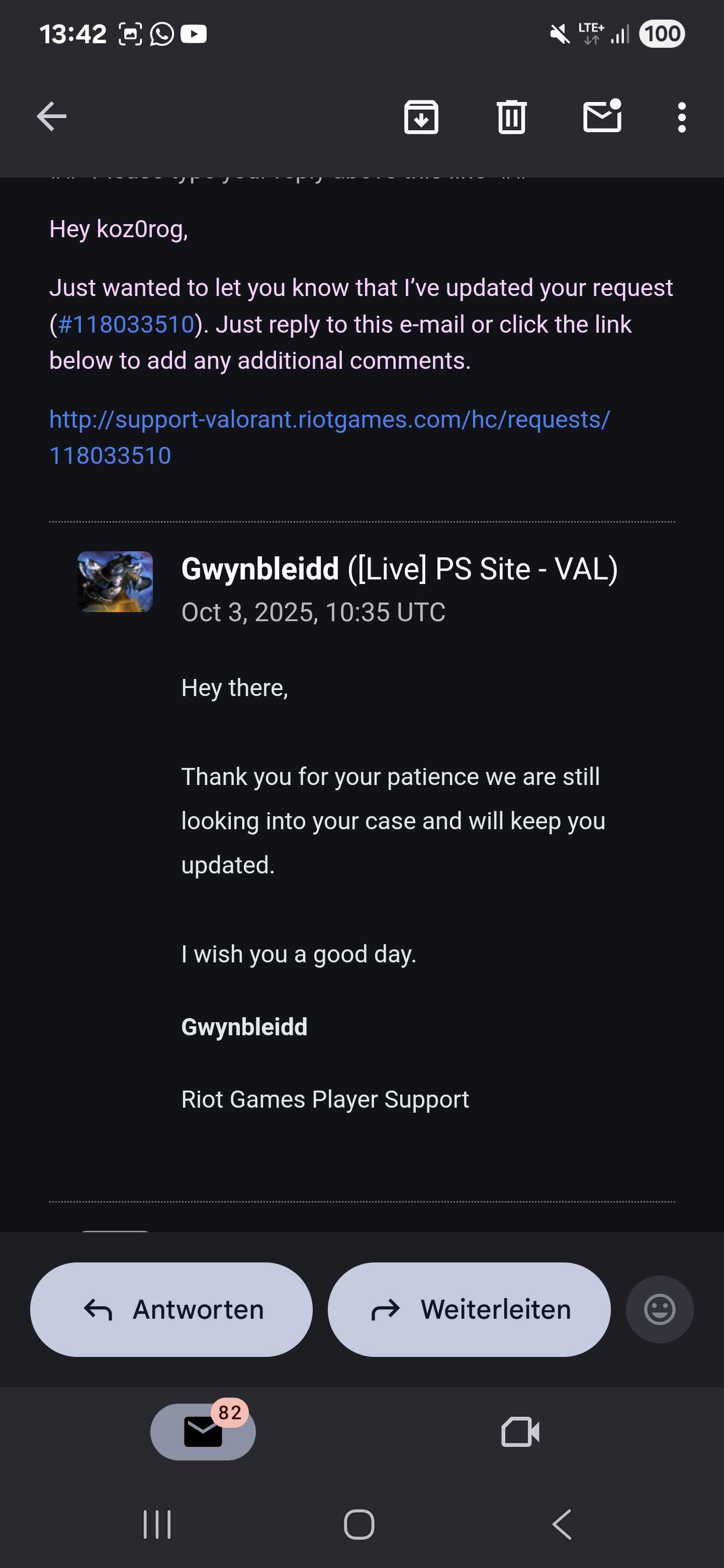Switch to the Meet video tab
This screenshot has width=724, height=1568.
[x=520, y=1431]
